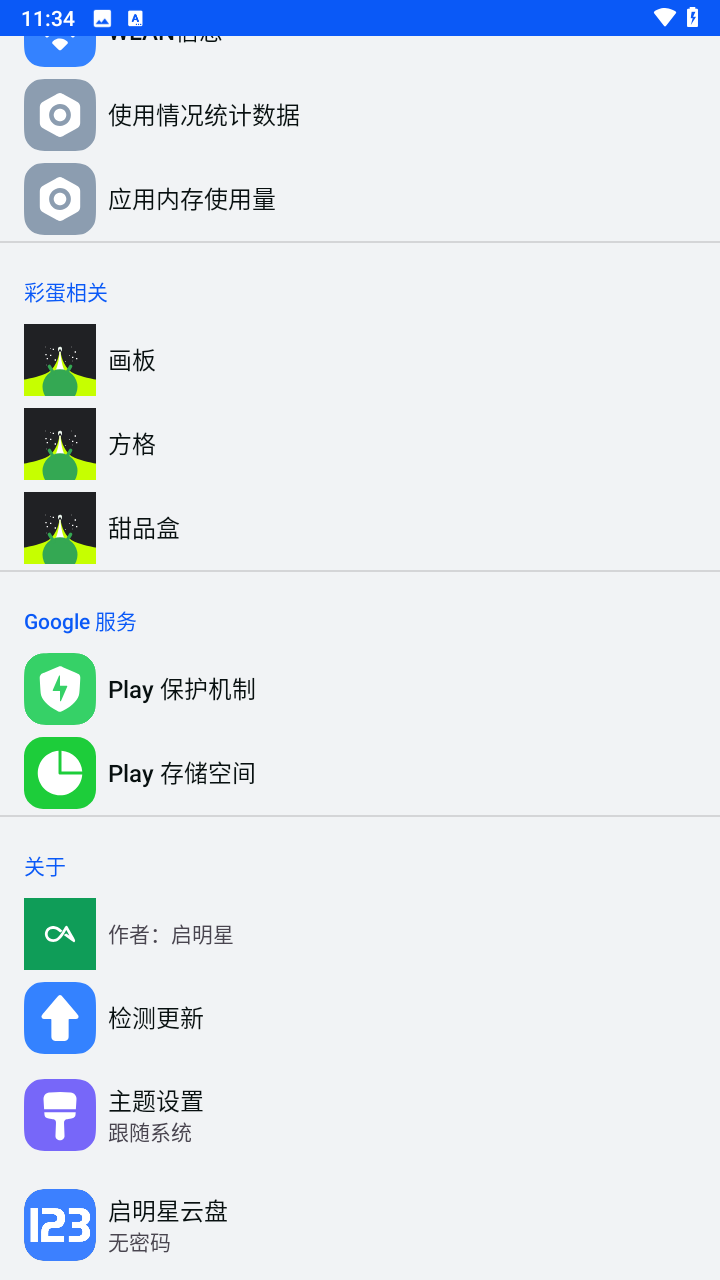Select the 主题设置 paint roller icon
The image size is (720, 1280).
click(59, 1114)
